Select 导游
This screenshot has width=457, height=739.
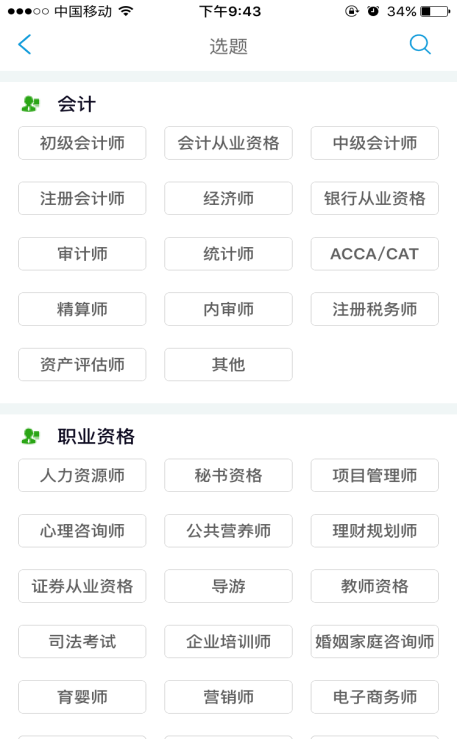(228, 586)
